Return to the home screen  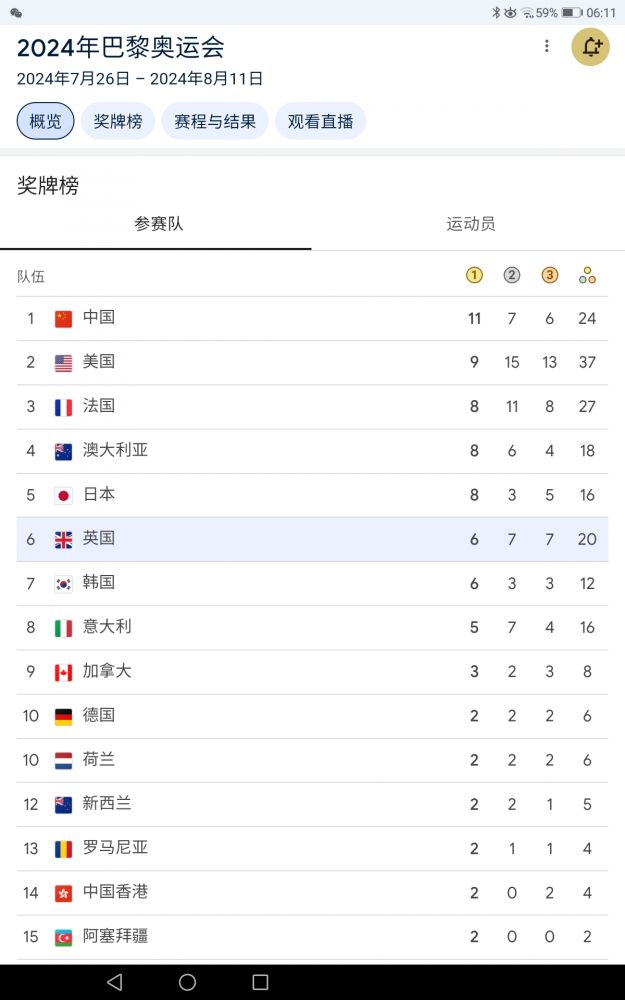click(187, 982)
